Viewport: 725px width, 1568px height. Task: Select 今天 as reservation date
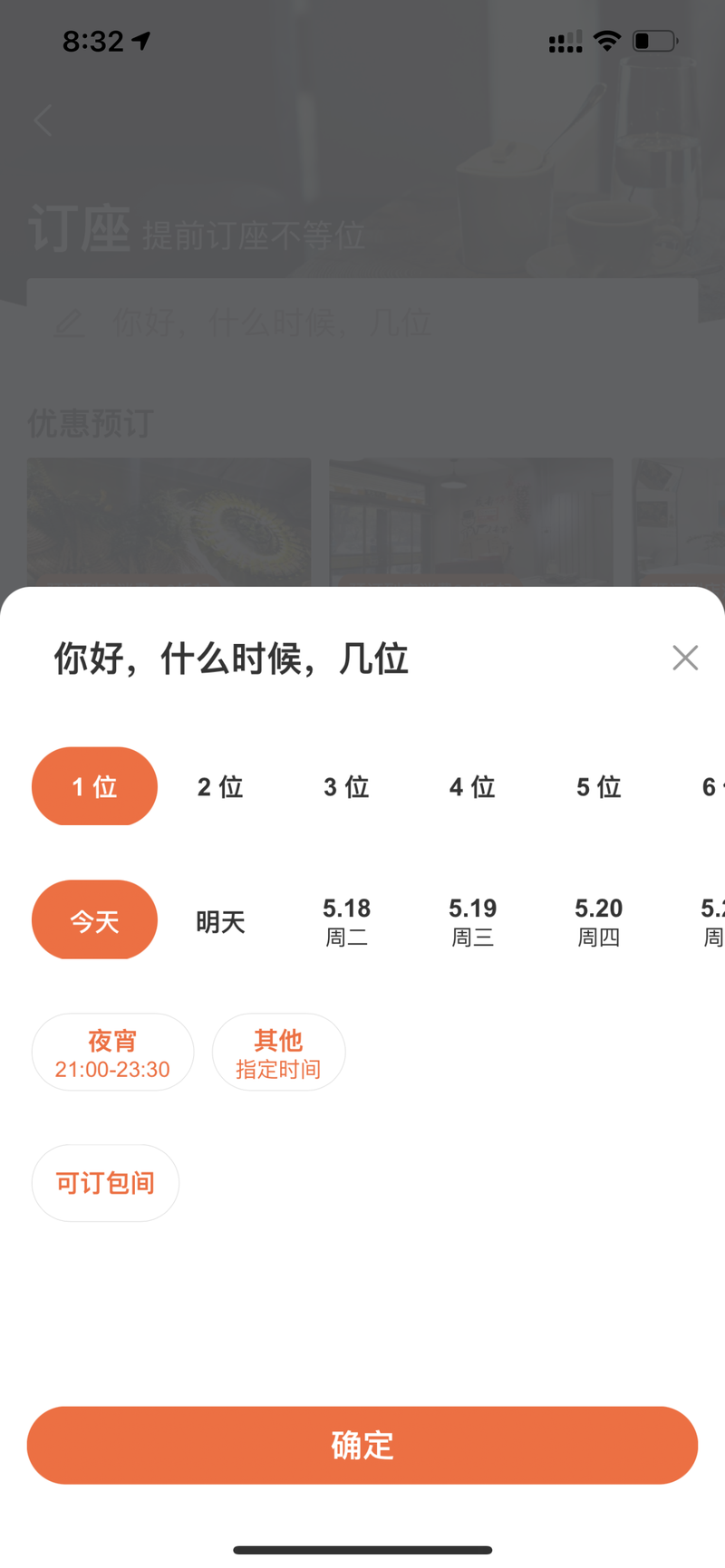[94, 920]
